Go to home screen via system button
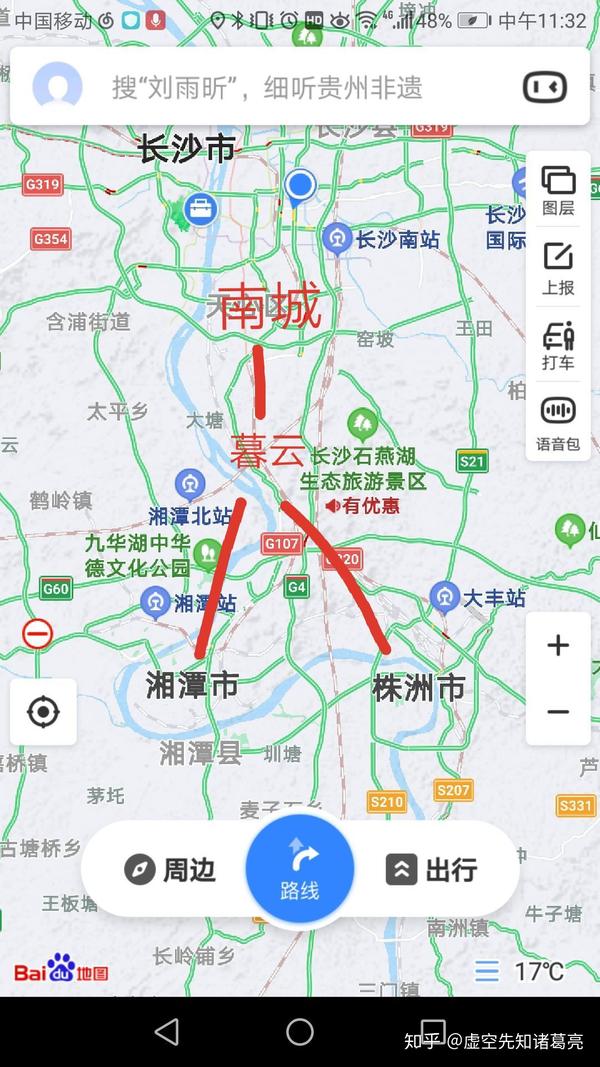 (300, 1032)
